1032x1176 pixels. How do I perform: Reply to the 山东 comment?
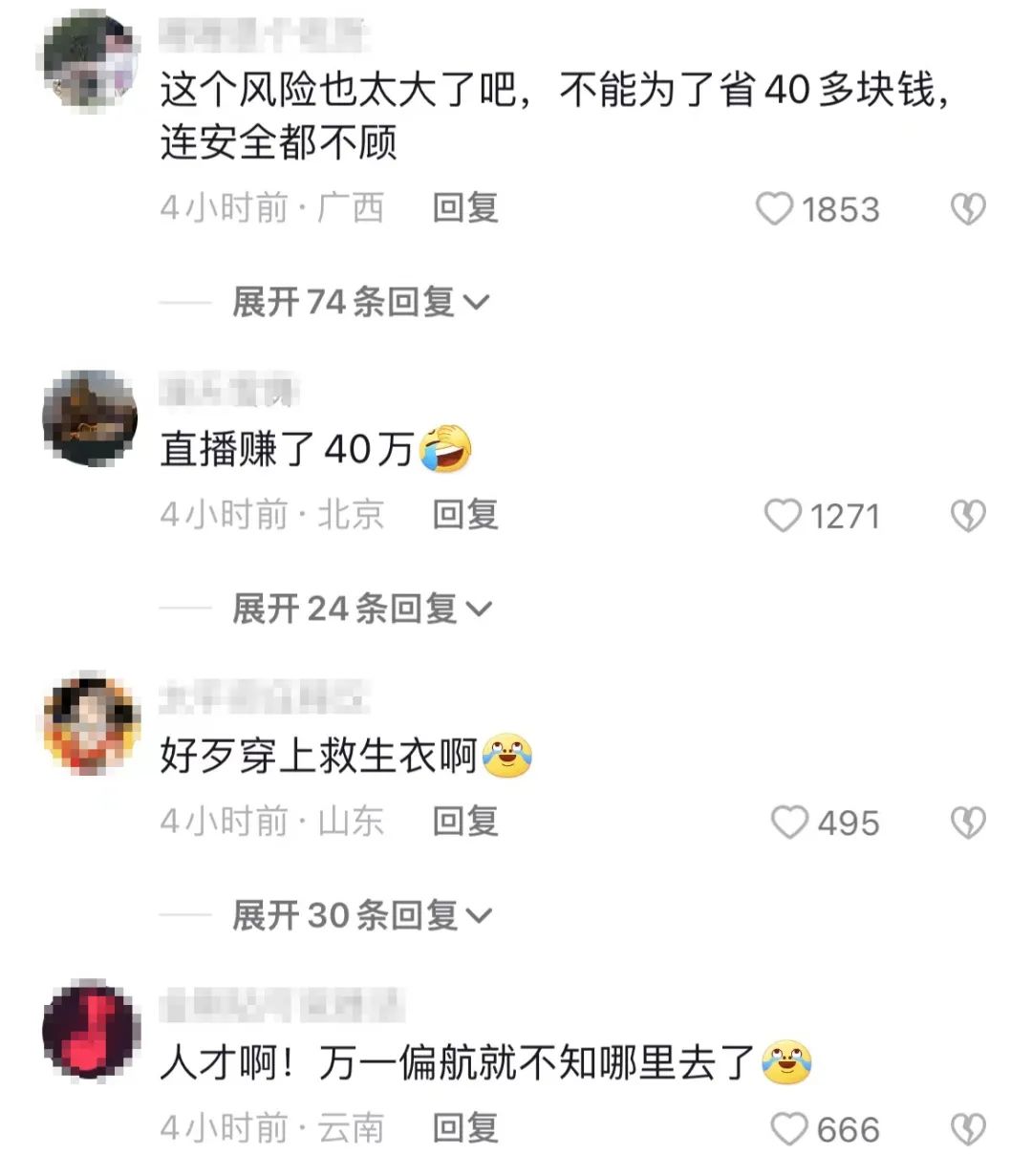(x=465, y=821)
